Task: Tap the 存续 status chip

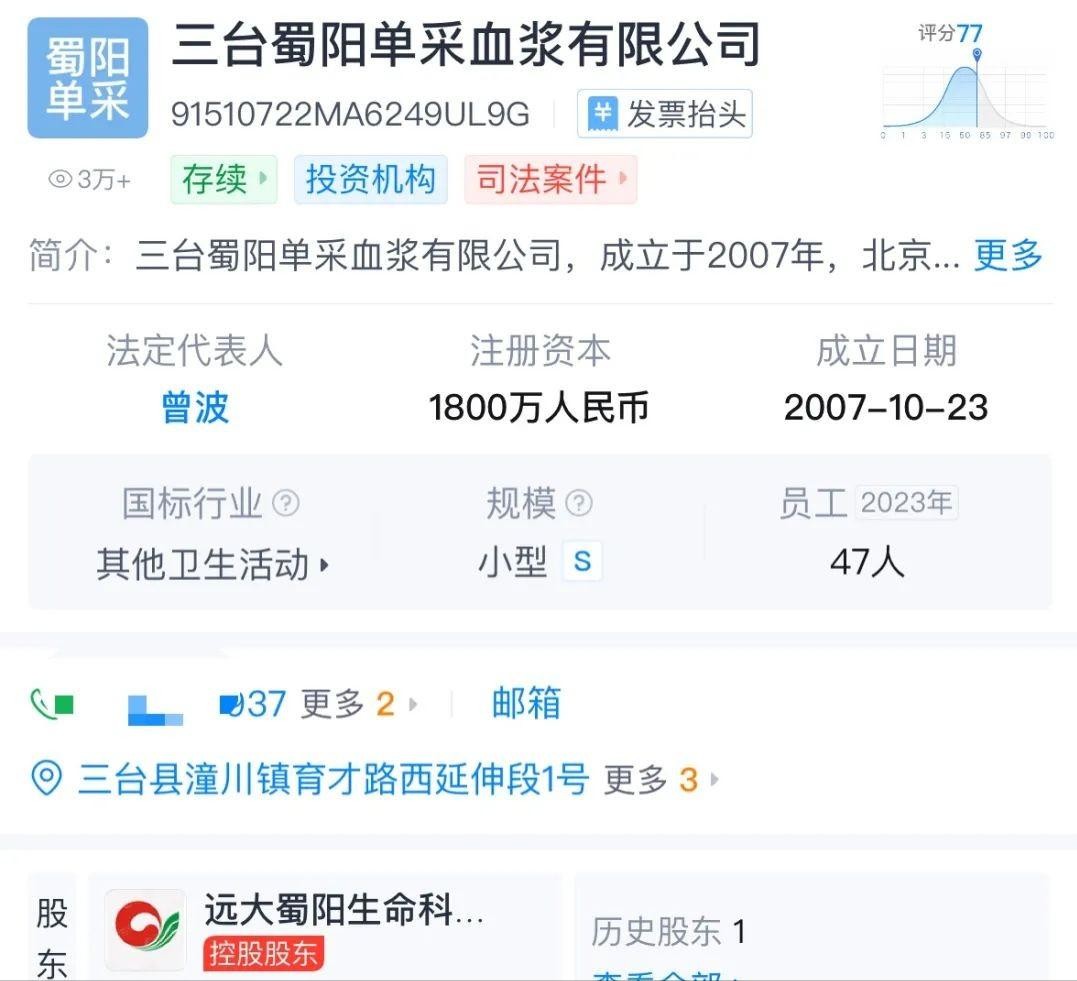Action: coord(223,180)
